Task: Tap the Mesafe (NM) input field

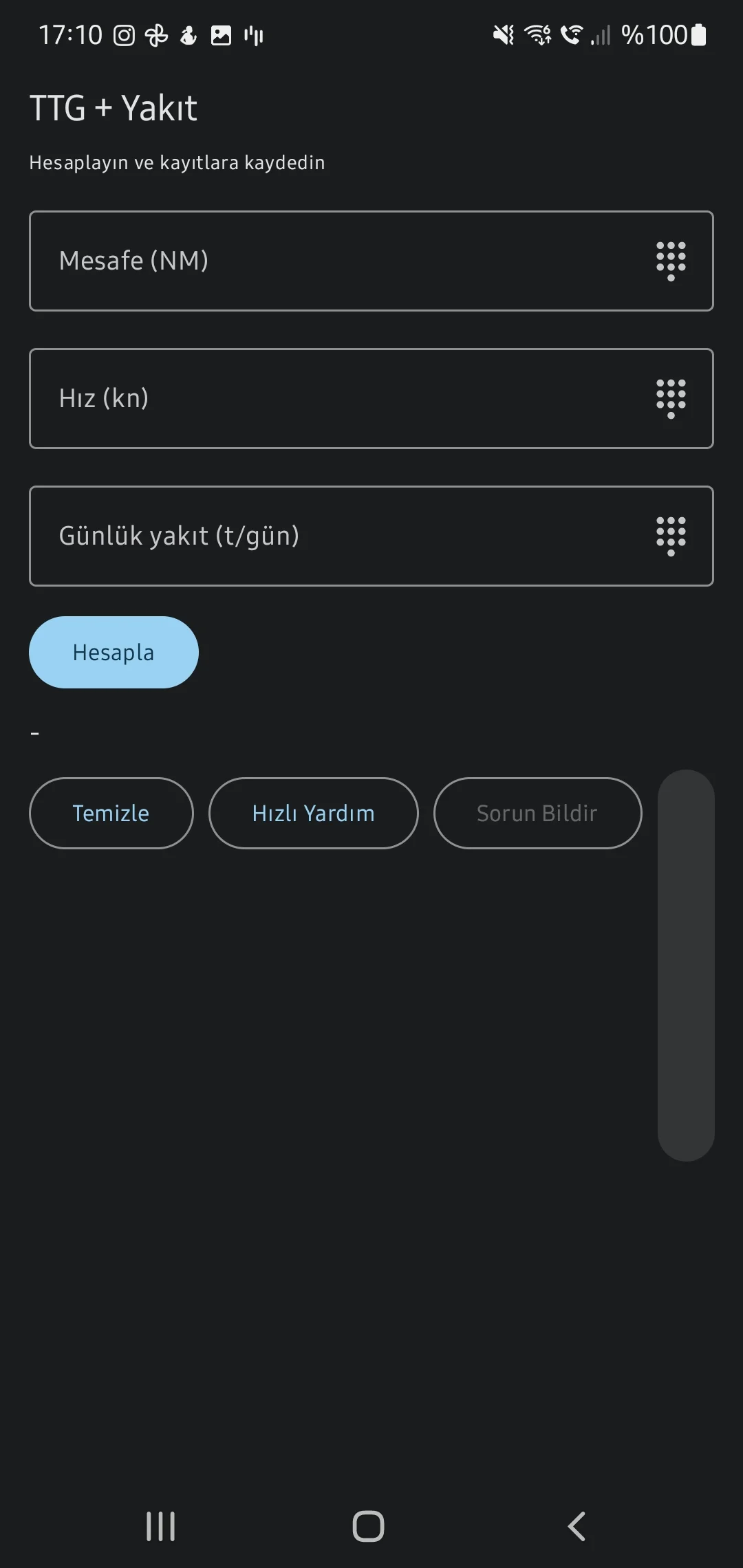Action: tap(310, 261)
